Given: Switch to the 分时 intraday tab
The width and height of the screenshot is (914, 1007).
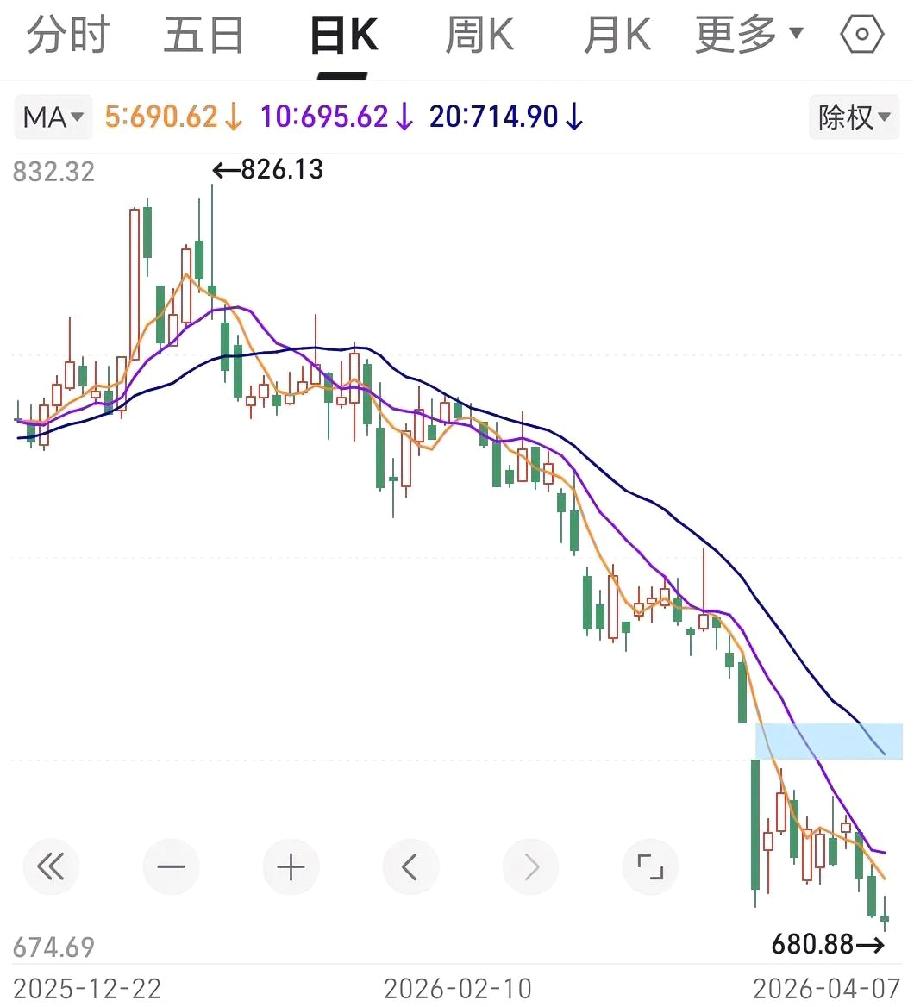Looking at the screenshot, I should [x=67, y=33].
